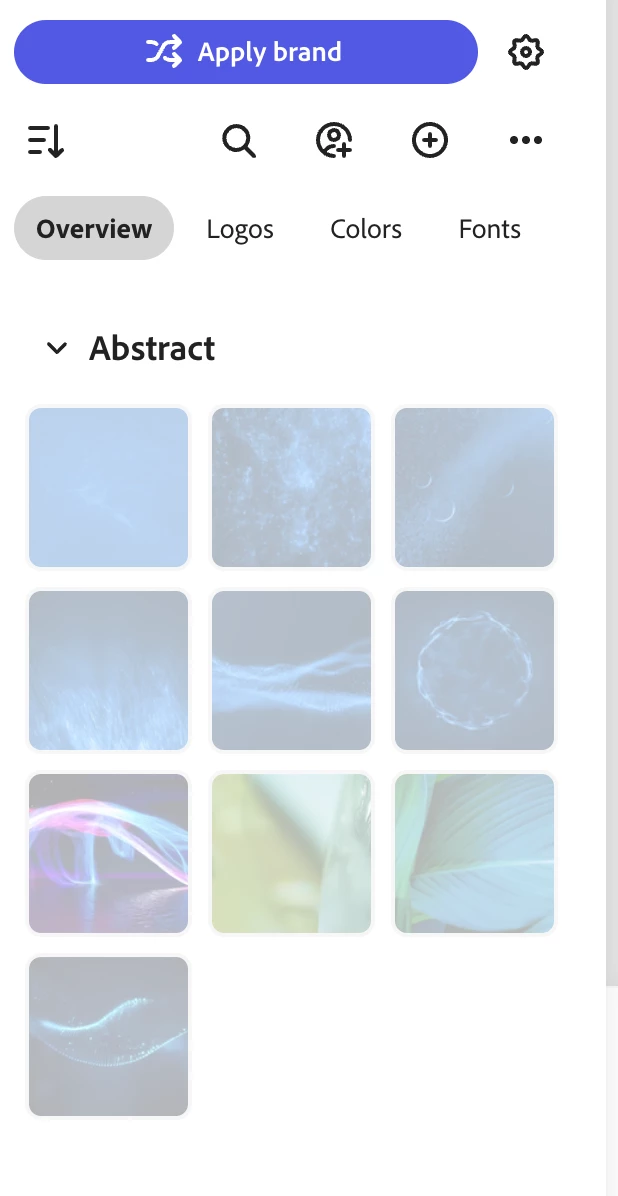Open the yellow-green blurred image
Screen dimensions: 618x1196
pyautogui.click(x=291, y=853)
